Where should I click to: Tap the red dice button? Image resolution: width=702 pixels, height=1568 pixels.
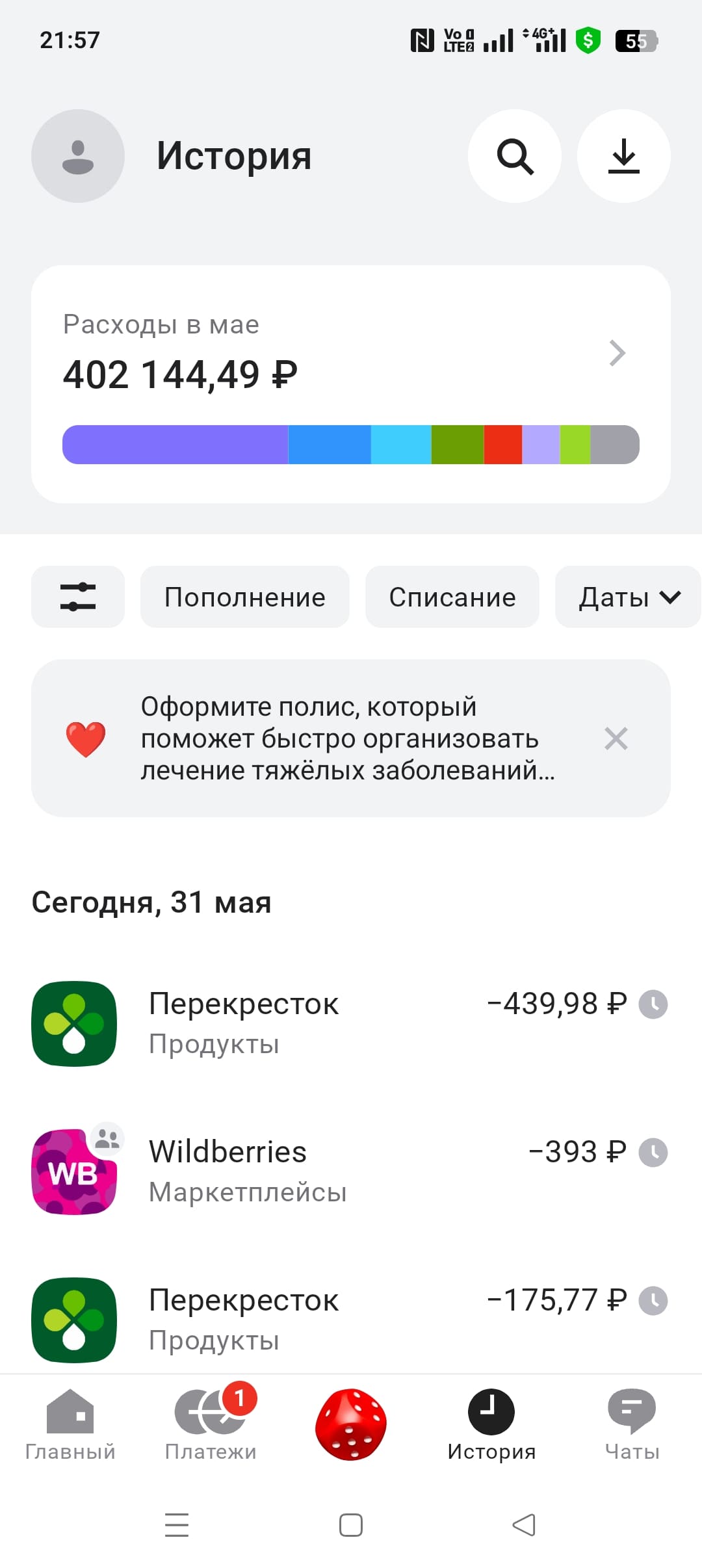[351, 1425]
